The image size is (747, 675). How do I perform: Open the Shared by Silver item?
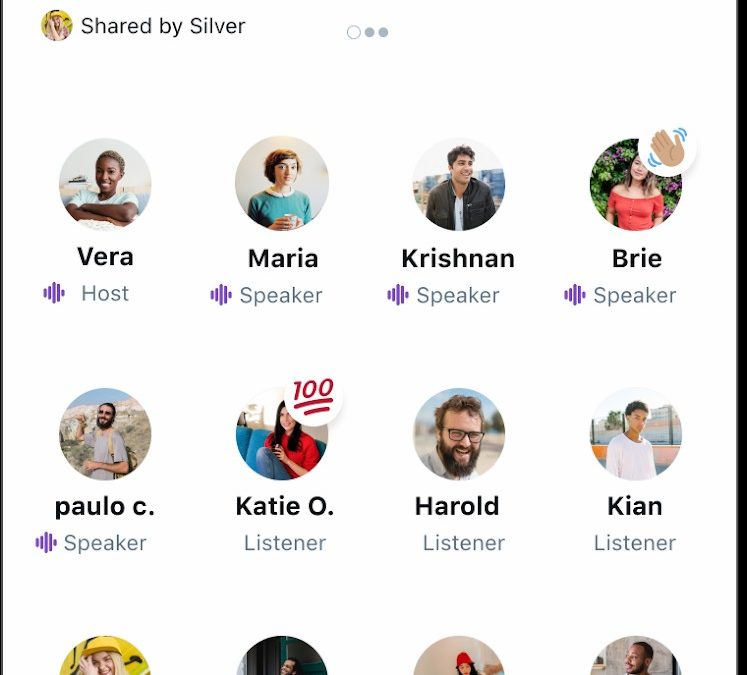pyautogui.click(x=145, y=26)
